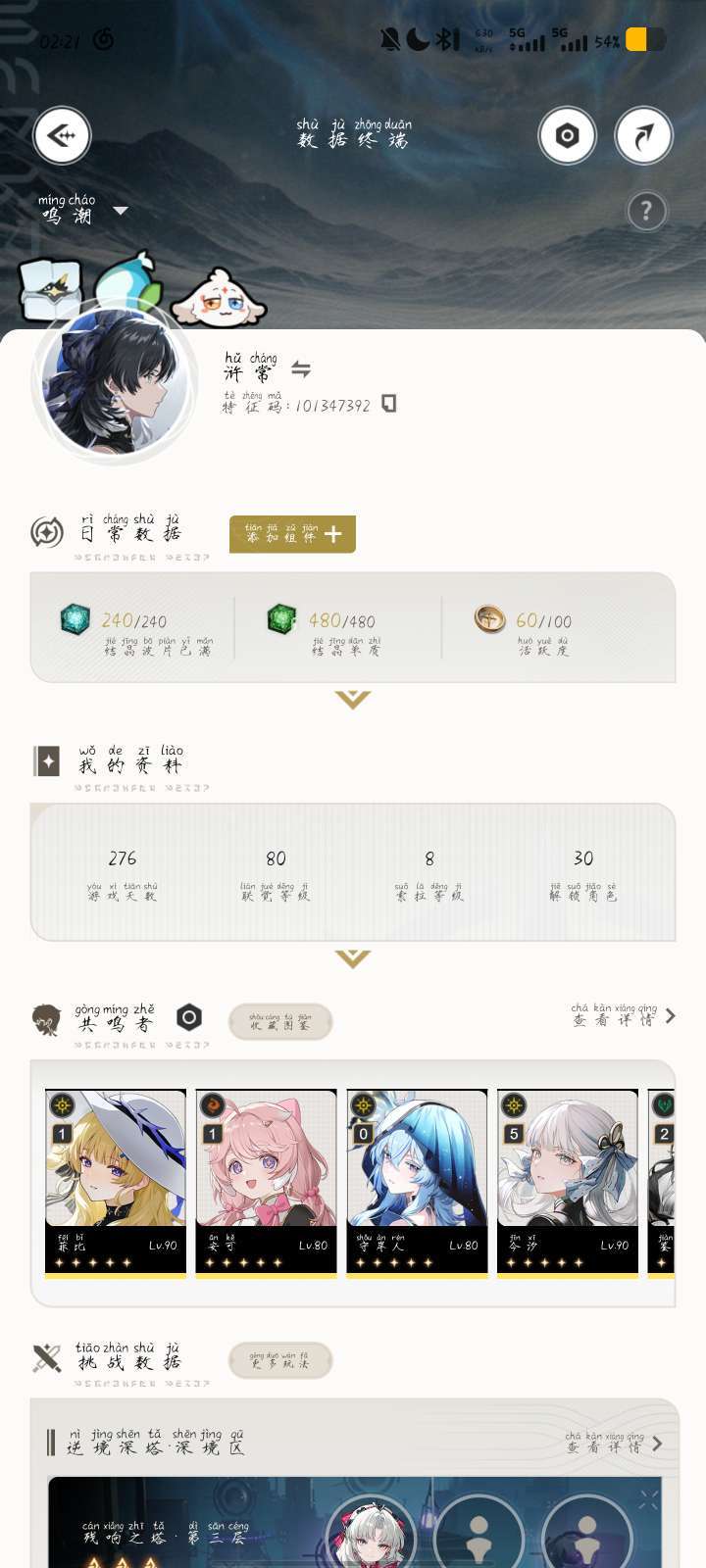View 逆境深塔 details via 查看详情

pyautogui.click(x=614, y=1443)
